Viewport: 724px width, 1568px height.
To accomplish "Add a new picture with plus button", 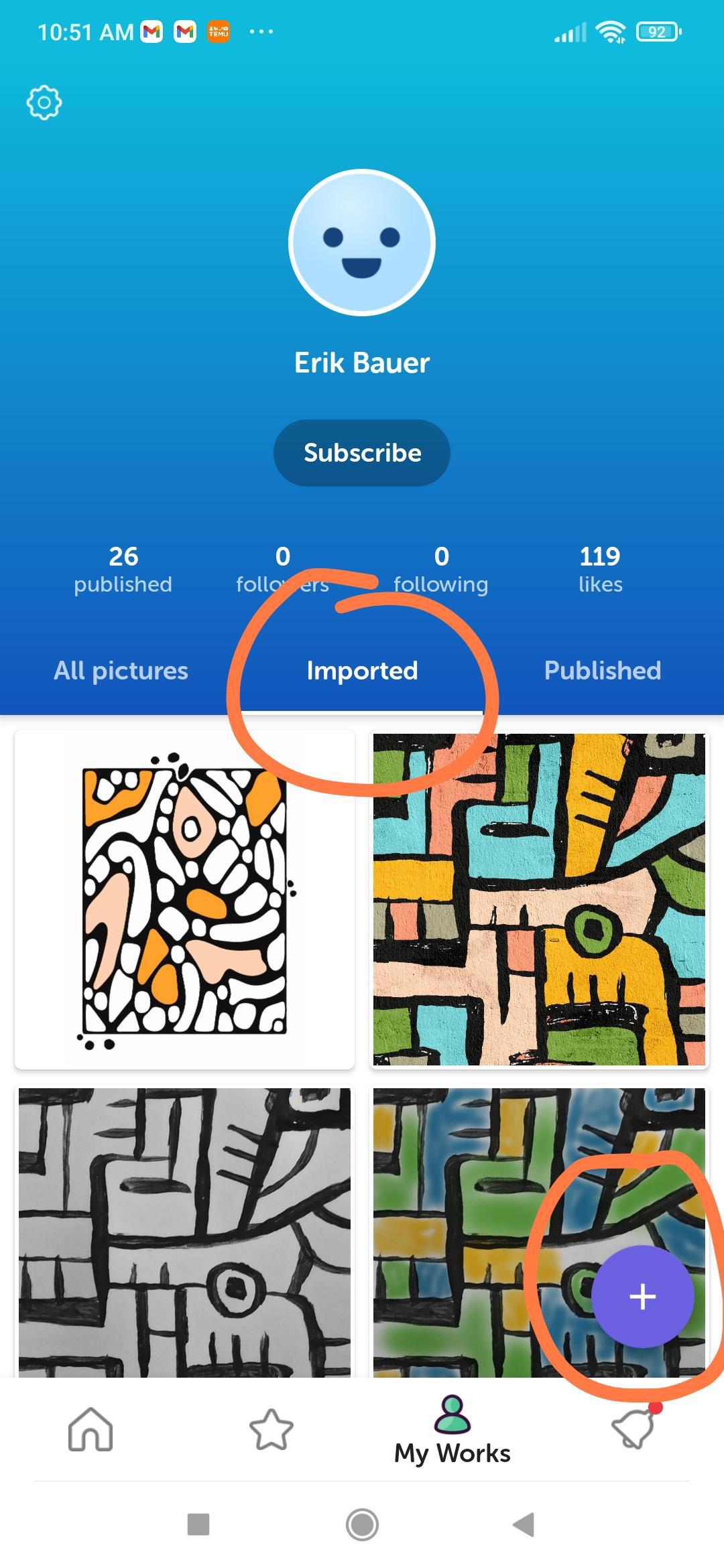I will (x=642, y=1297).
